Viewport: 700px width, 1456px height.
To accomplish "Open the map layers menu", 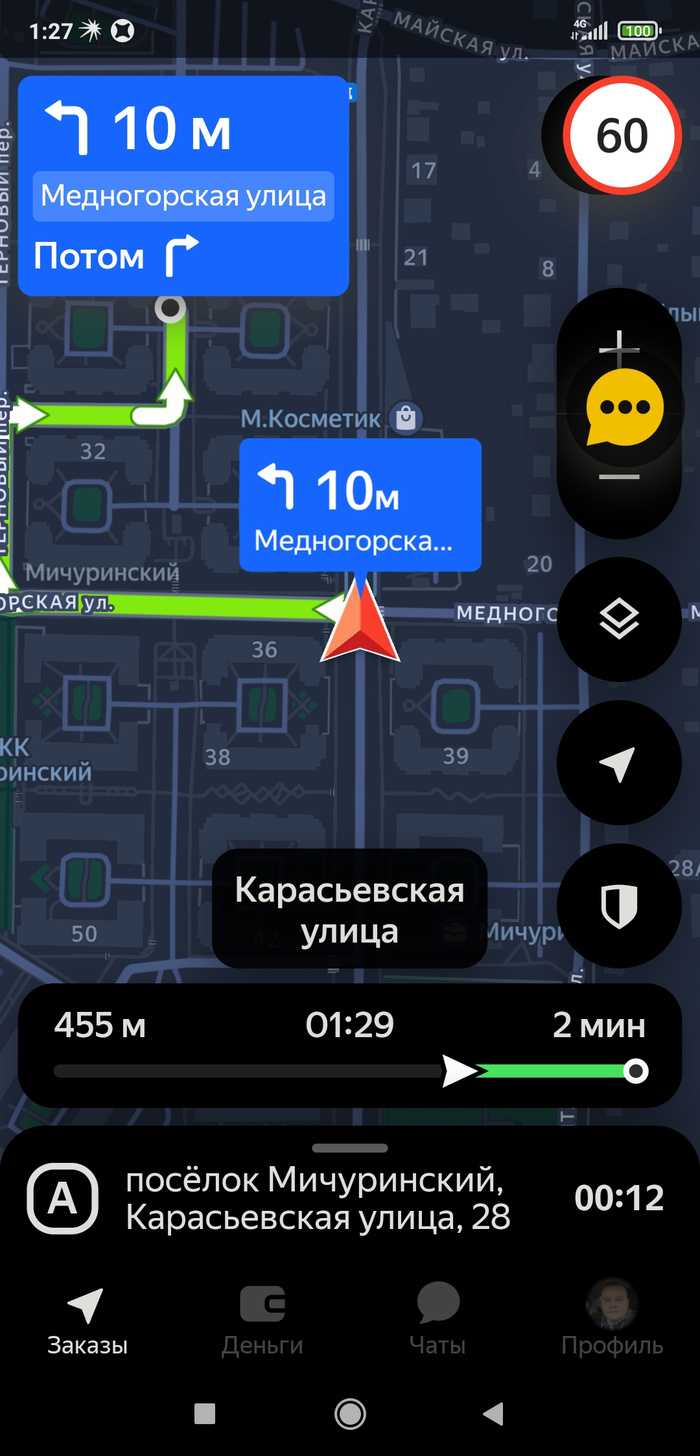I will 619,620.
